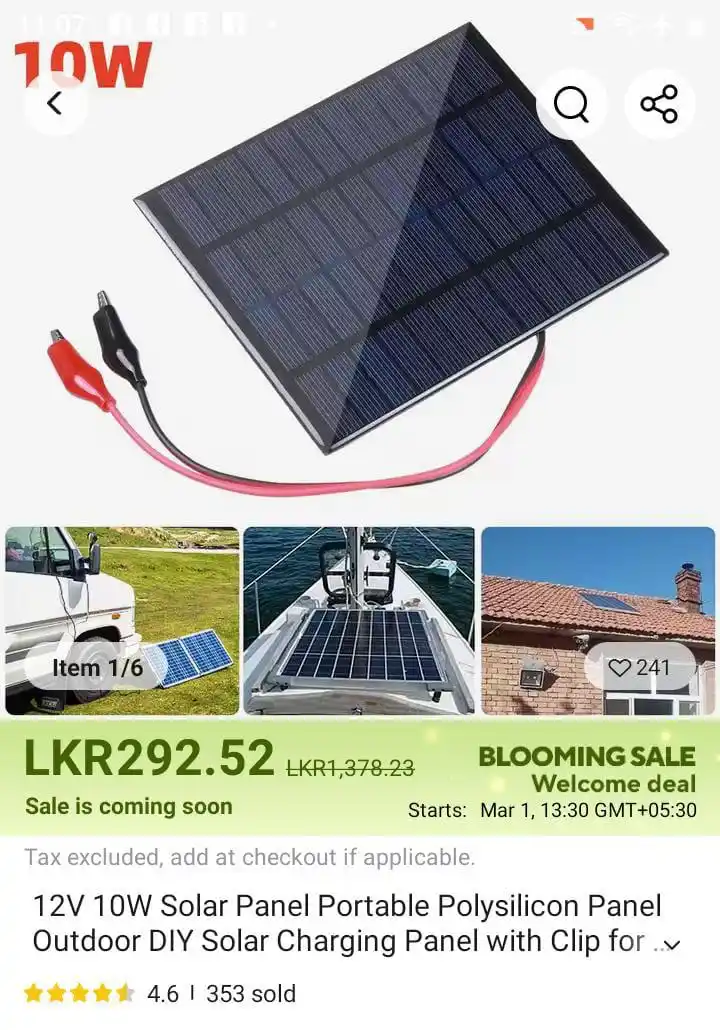
Task: Expand the full product title
Action: (672, 944)
